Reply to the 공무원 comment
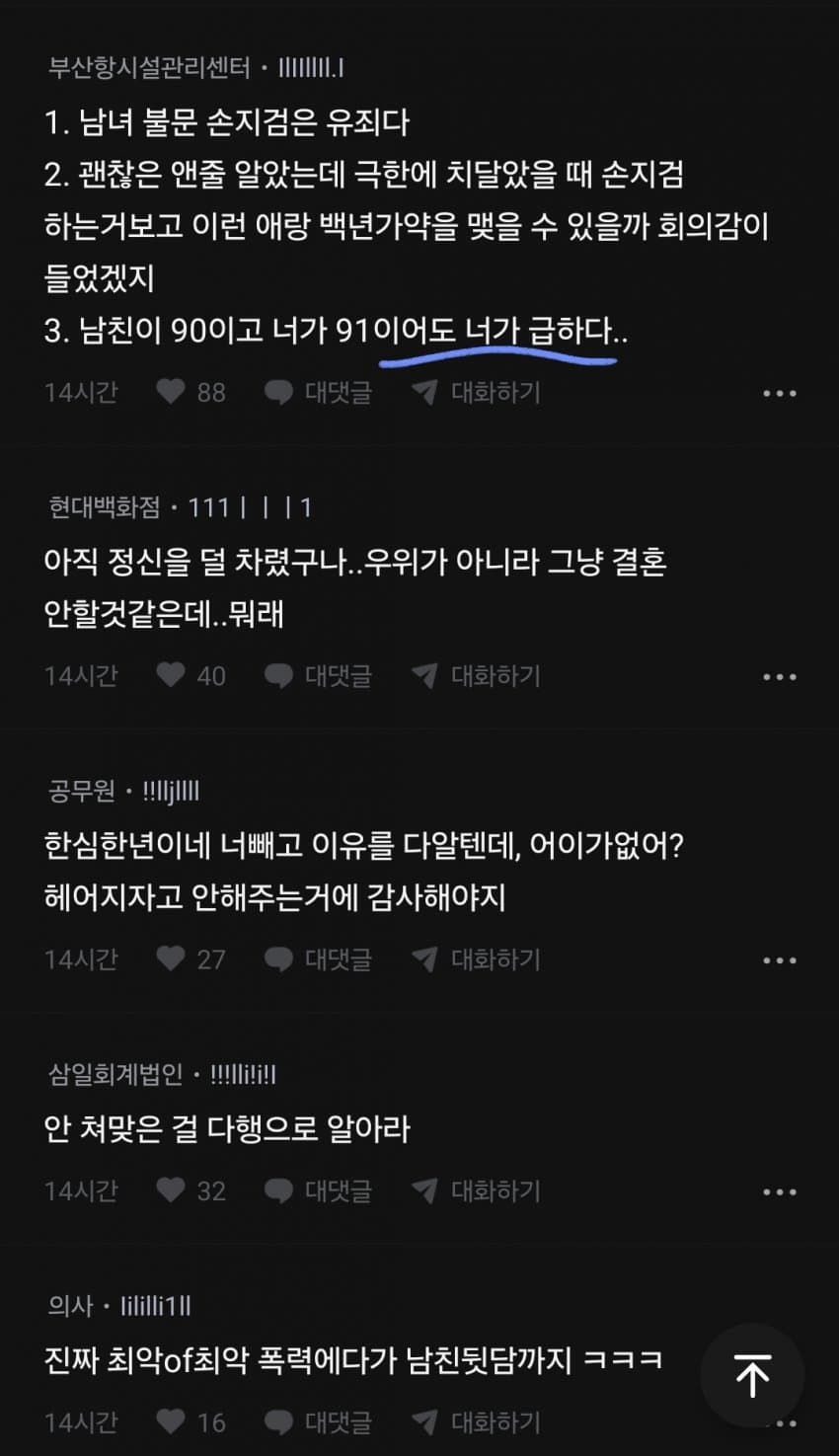Image resolution: width=839 pixels, height=1456 pixels. pos(318,958)
